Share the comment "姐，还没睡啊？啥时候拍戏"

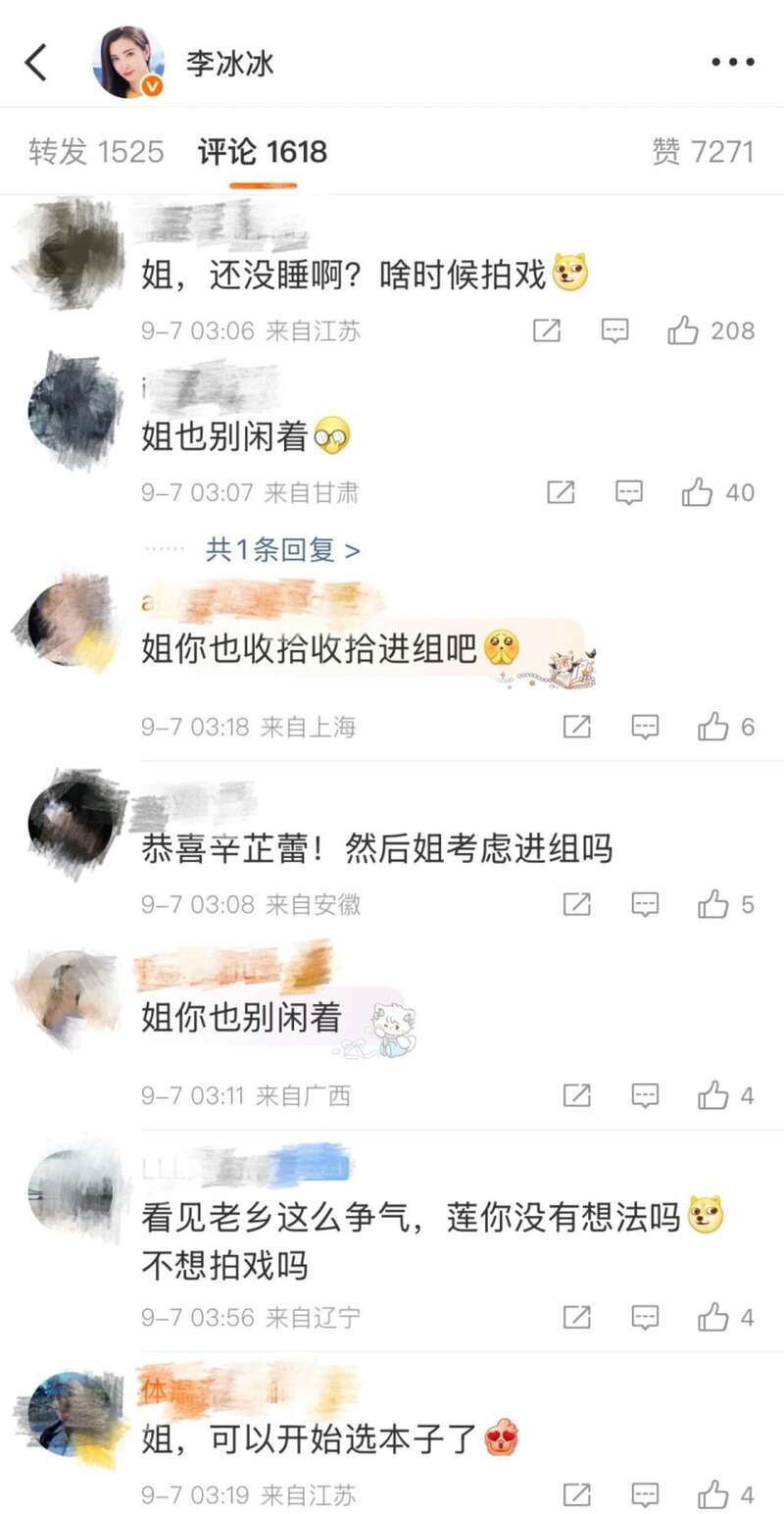click(546, 331)
